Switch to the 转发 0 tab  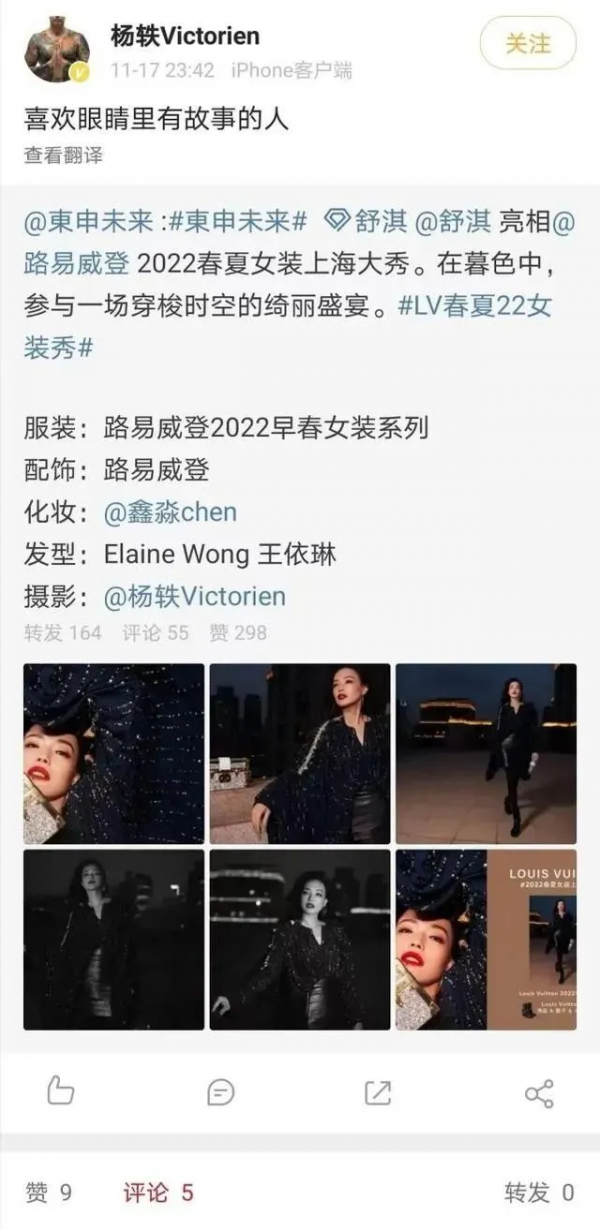pyautogui.click(x=539, y=1192)
